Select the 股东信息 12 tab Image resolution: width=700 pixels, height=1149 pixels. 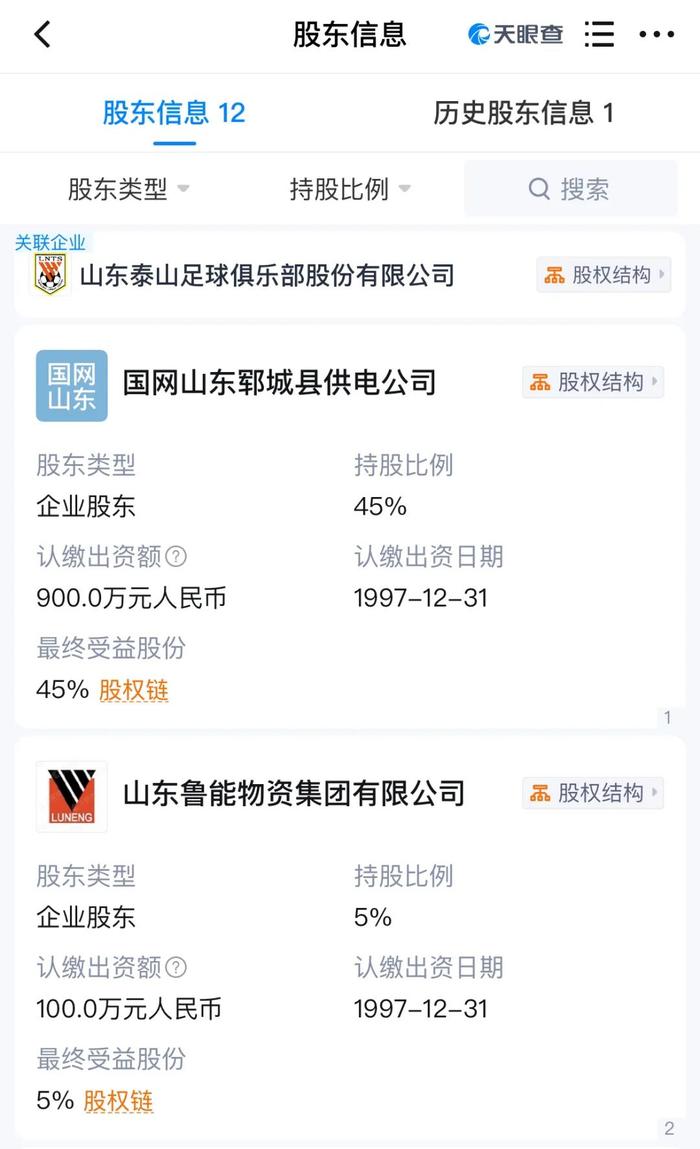coord(174,113)
